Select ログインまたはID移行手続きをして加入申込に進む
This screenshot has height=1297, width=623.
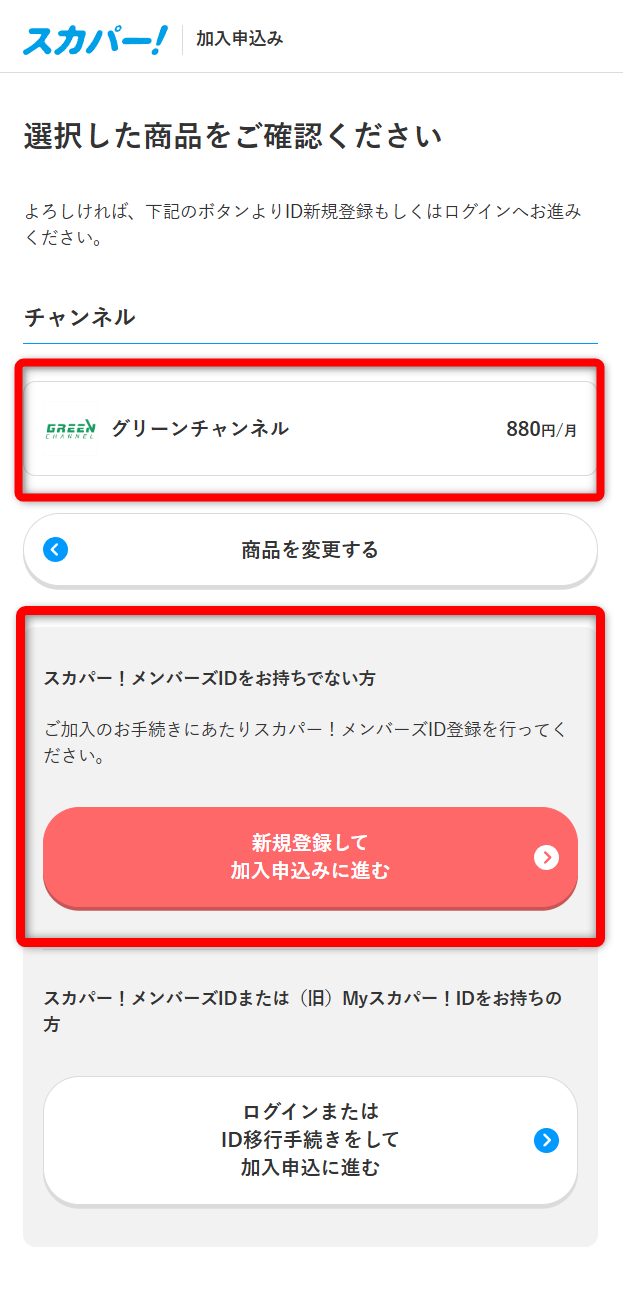point(310,1140)
